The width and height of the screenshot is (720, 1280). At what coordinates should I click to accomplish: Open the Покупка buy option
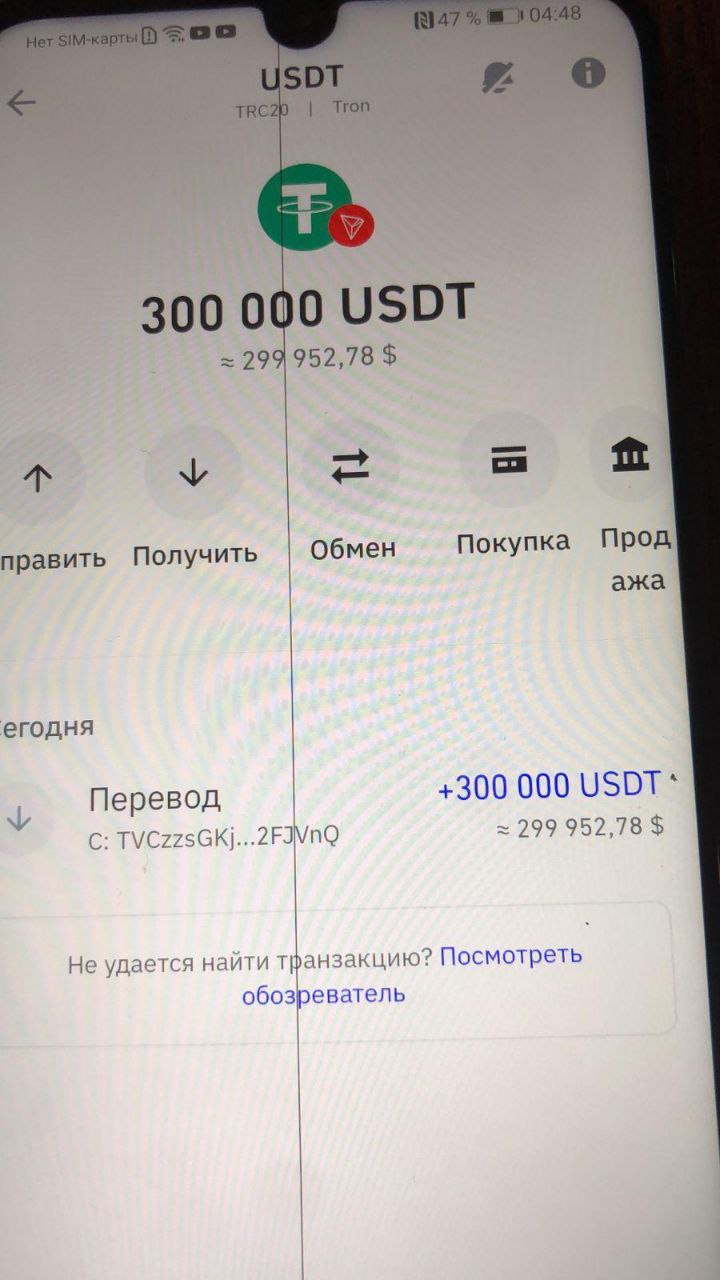(x=509, y=460)
